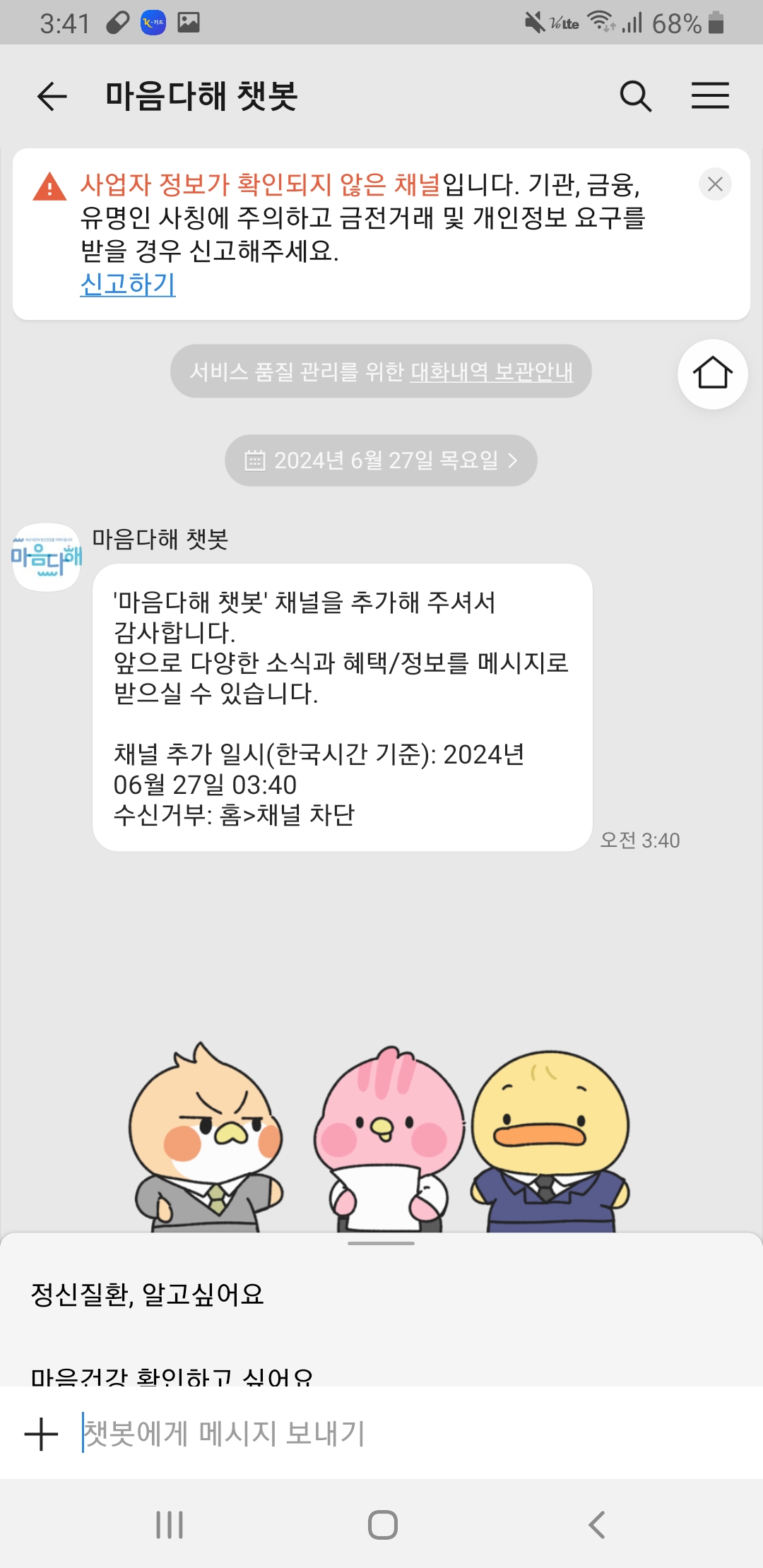Open the plus attachment menu
The height and width of the screenshot is (1568, 763).
pyautogui.click(x=41, y=1435)
